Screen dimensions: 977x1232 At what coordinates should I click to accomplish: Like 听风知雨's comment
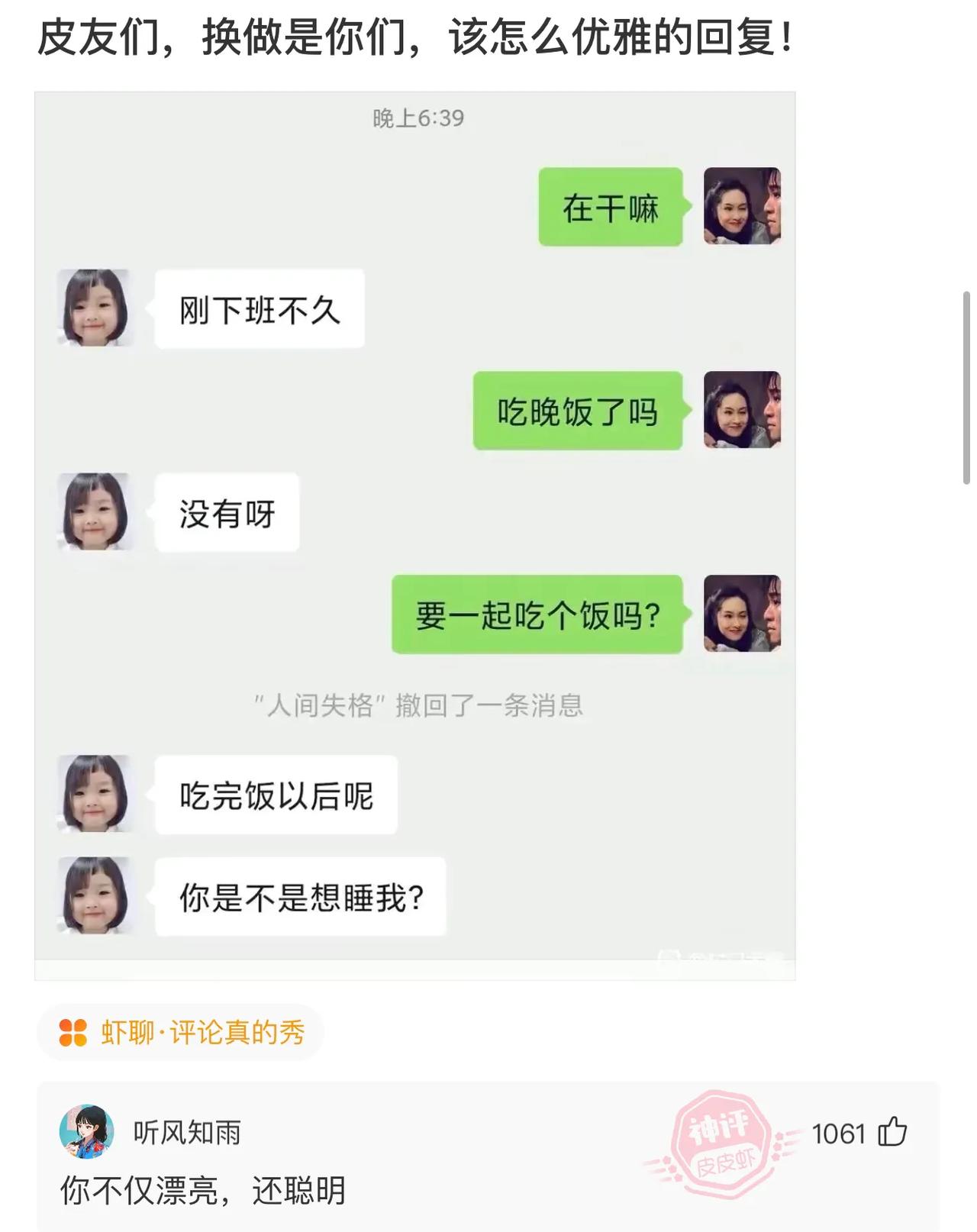(x=892, y=1132)
